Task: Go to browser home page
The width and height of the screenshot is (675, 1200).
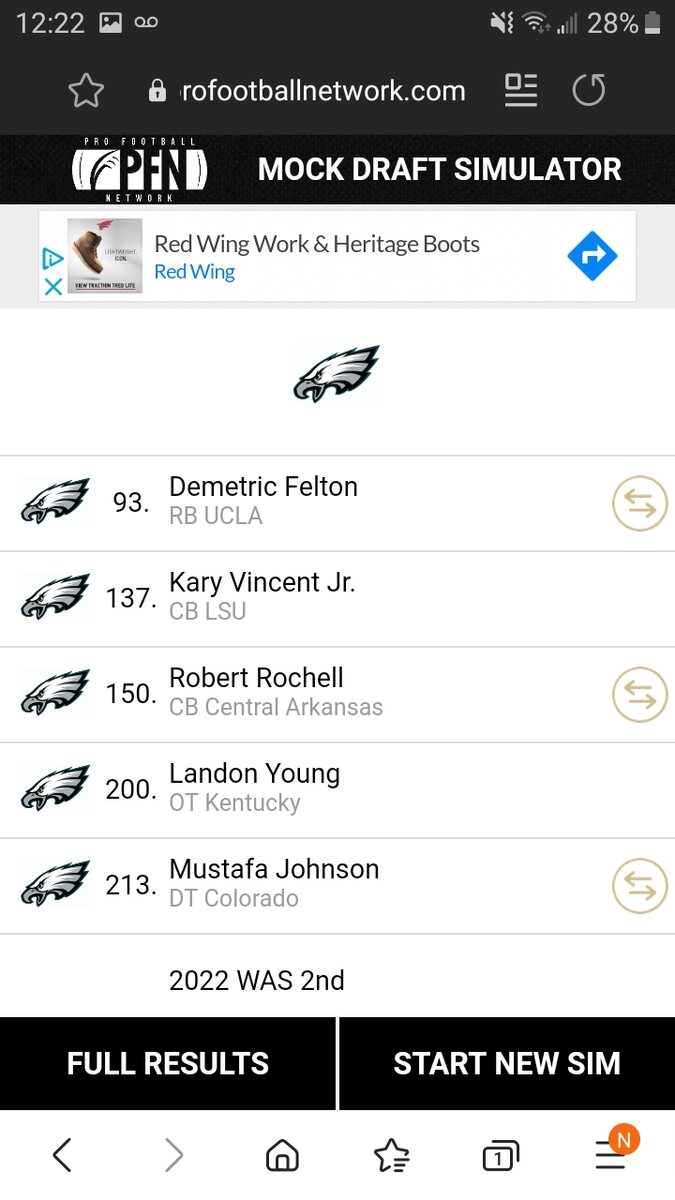Action: pos(282,1156)
